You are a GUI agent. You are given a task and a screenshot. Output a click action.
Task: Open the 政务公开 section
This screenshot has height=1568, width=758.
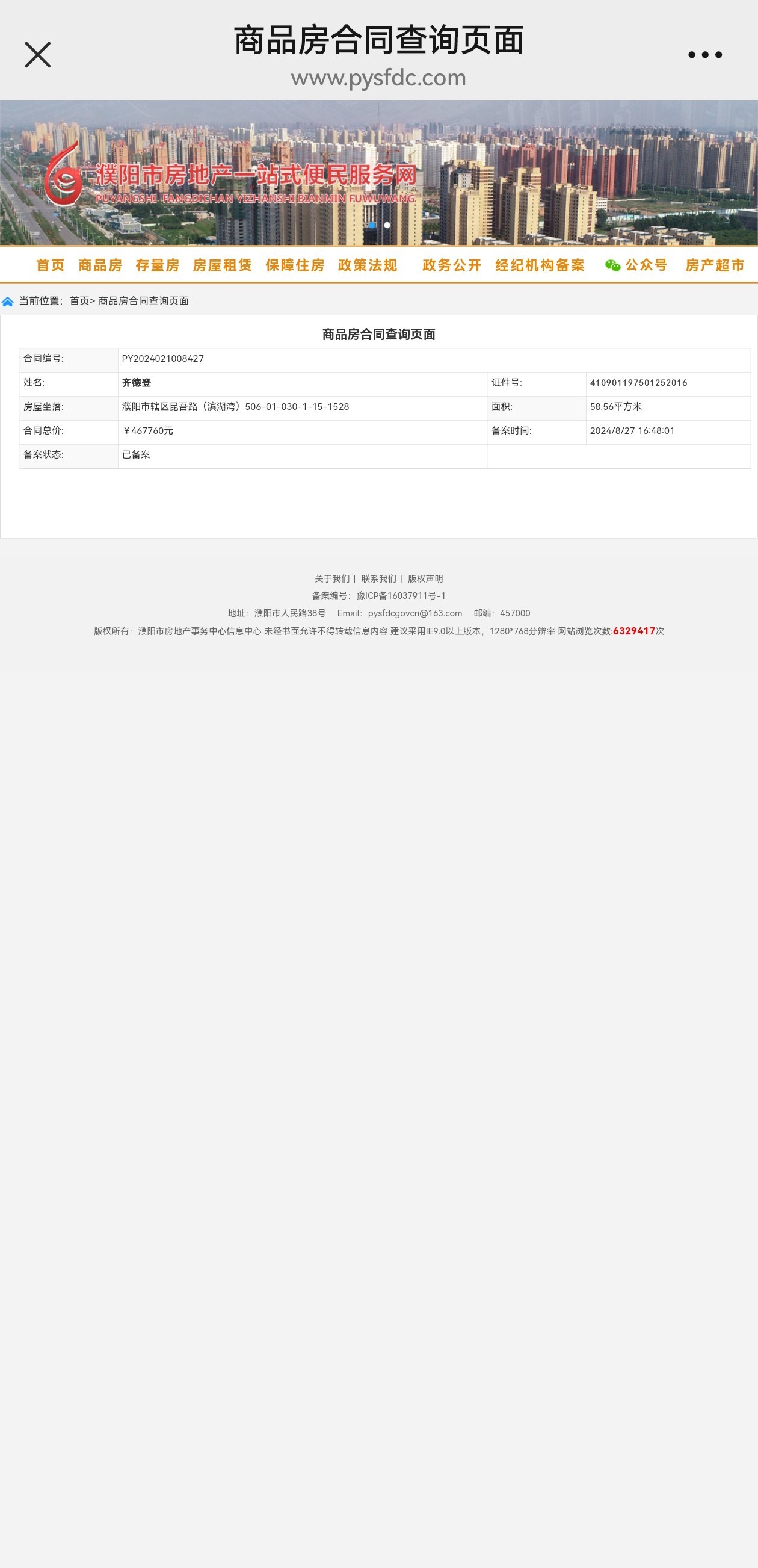pyautogui.click(x=452, y=265)
